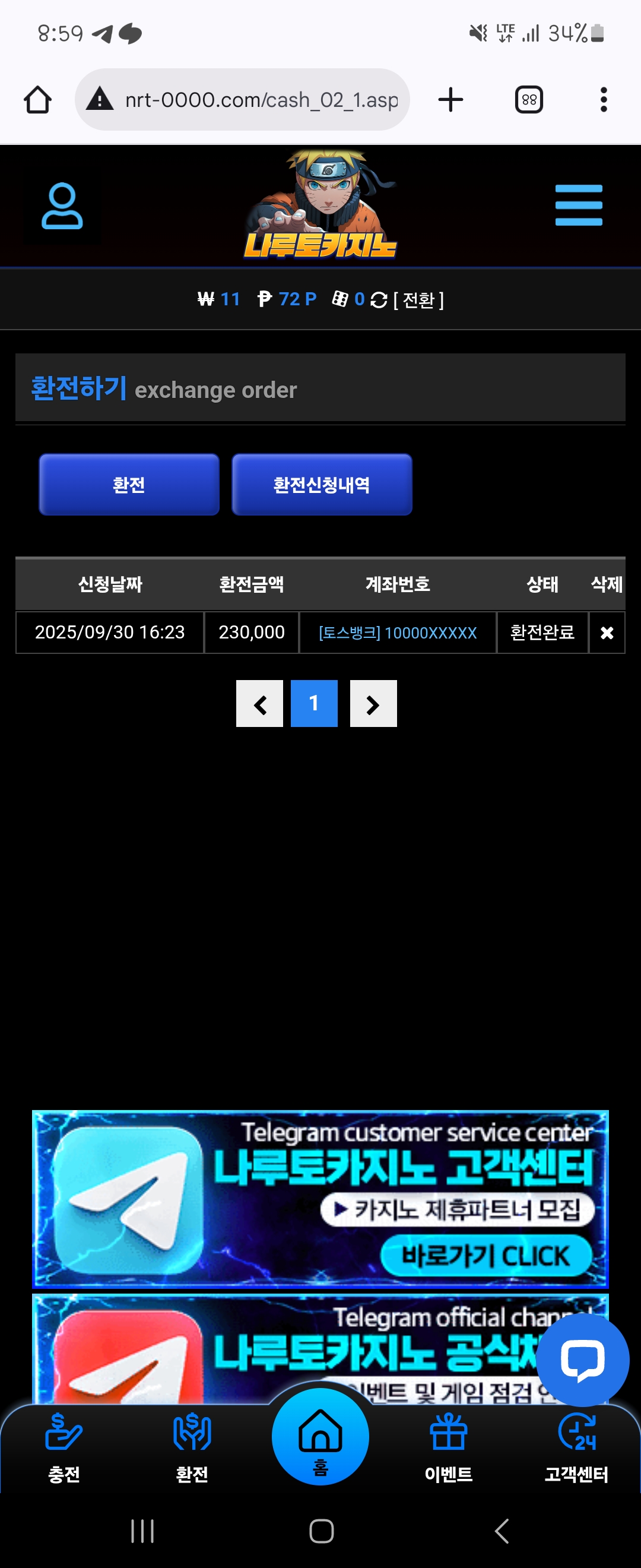Open the user profile icon

click(x=62, y=206)
